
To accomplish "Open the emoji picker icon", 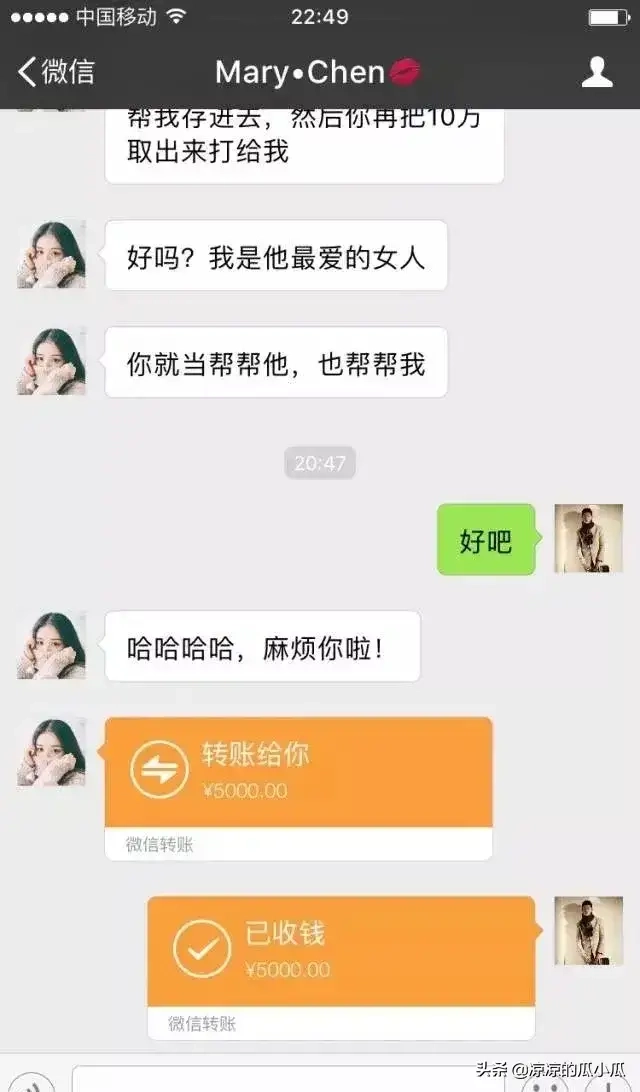I will [546, 1082].
